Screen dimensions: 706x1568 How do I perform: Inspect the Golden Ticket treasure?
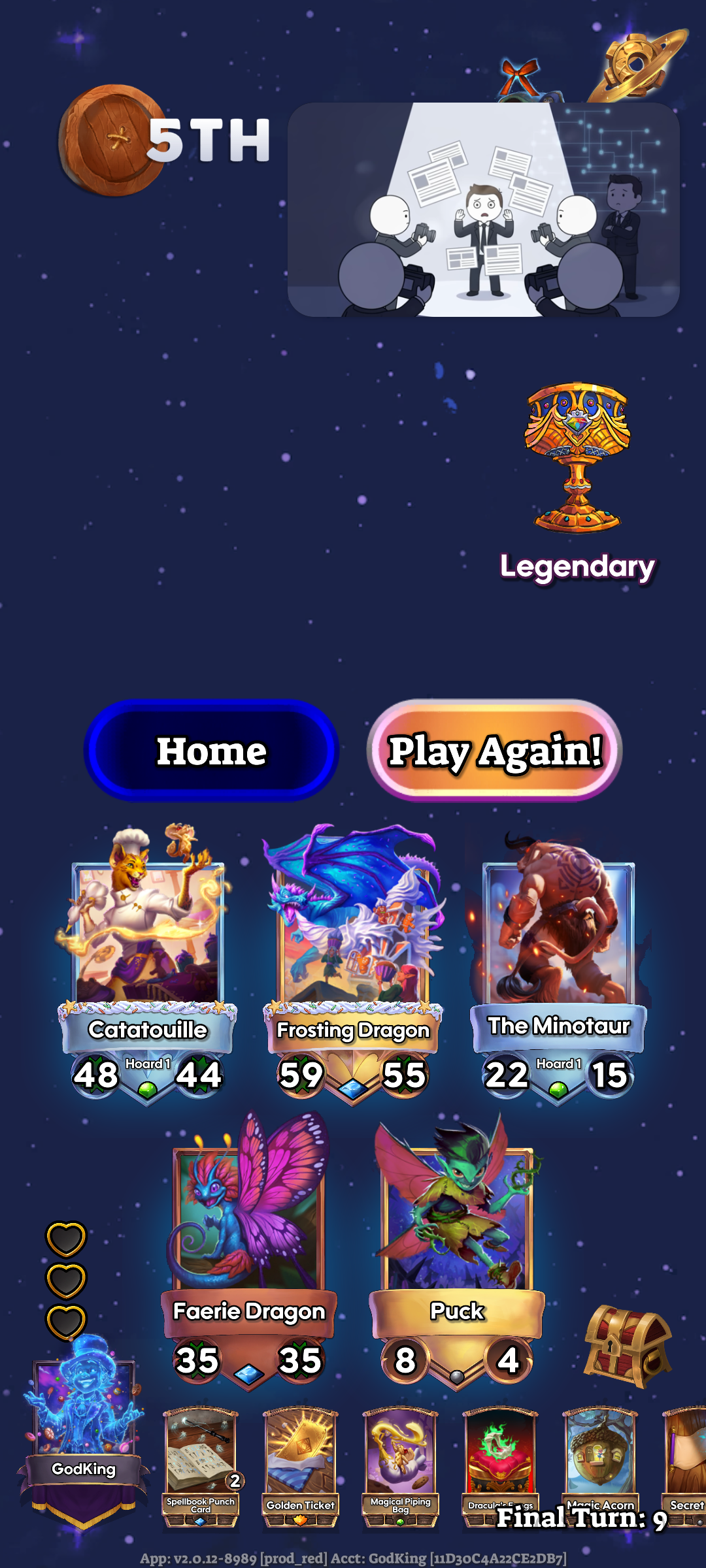click(301, 1463)
